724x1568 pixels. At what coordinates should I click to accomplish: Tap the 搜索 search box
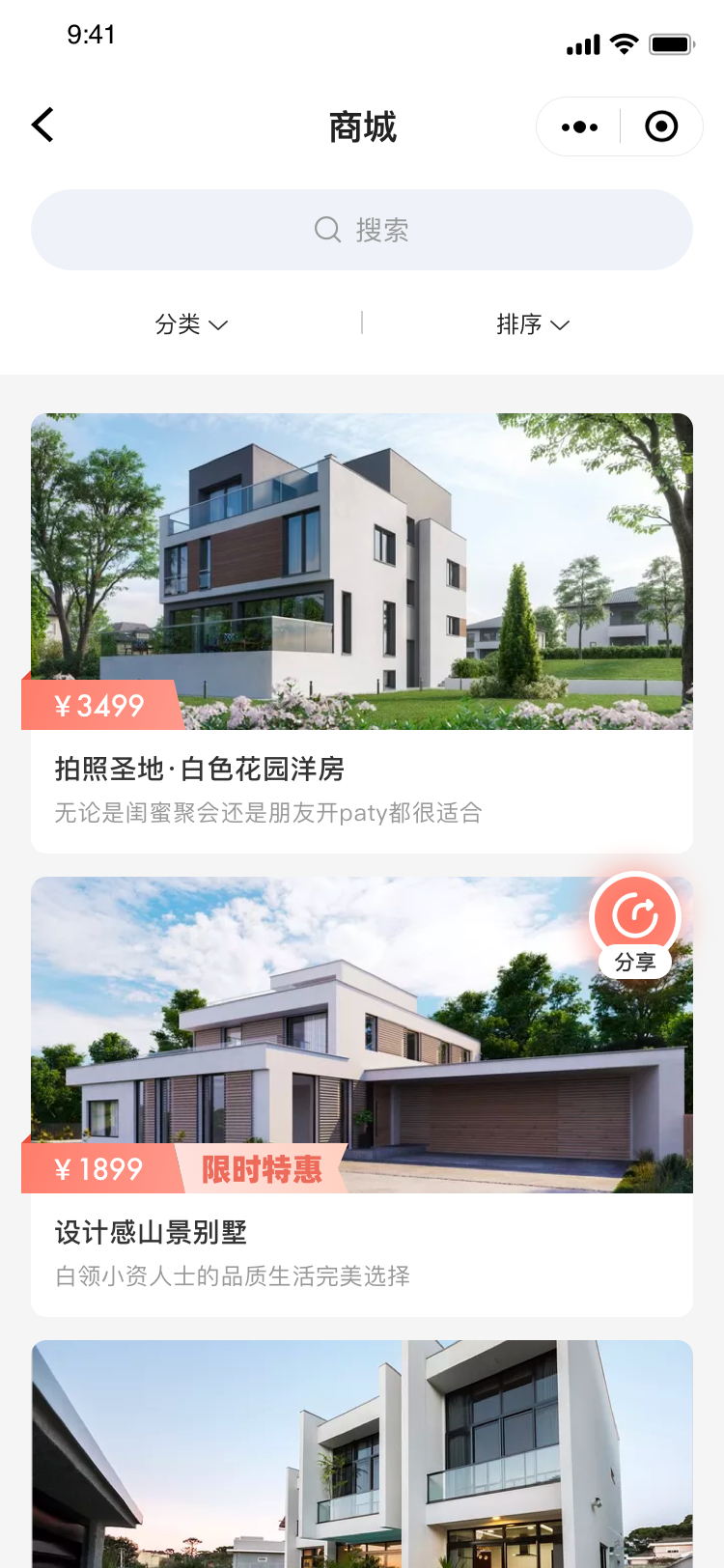click(x=362, y=230)
